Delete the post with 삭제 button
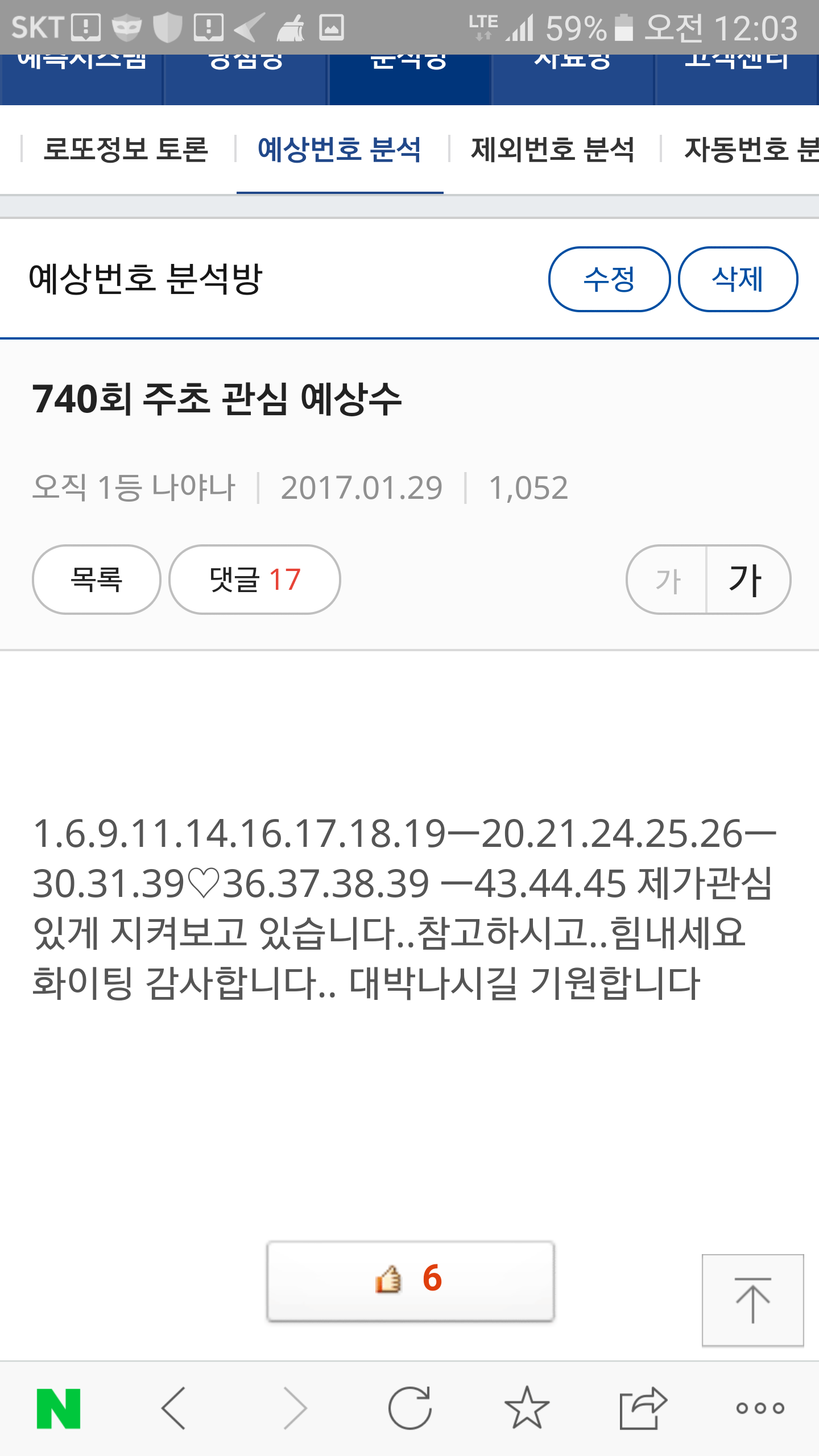This screenshot has height=1456, width=819. (x=738, y=279)
